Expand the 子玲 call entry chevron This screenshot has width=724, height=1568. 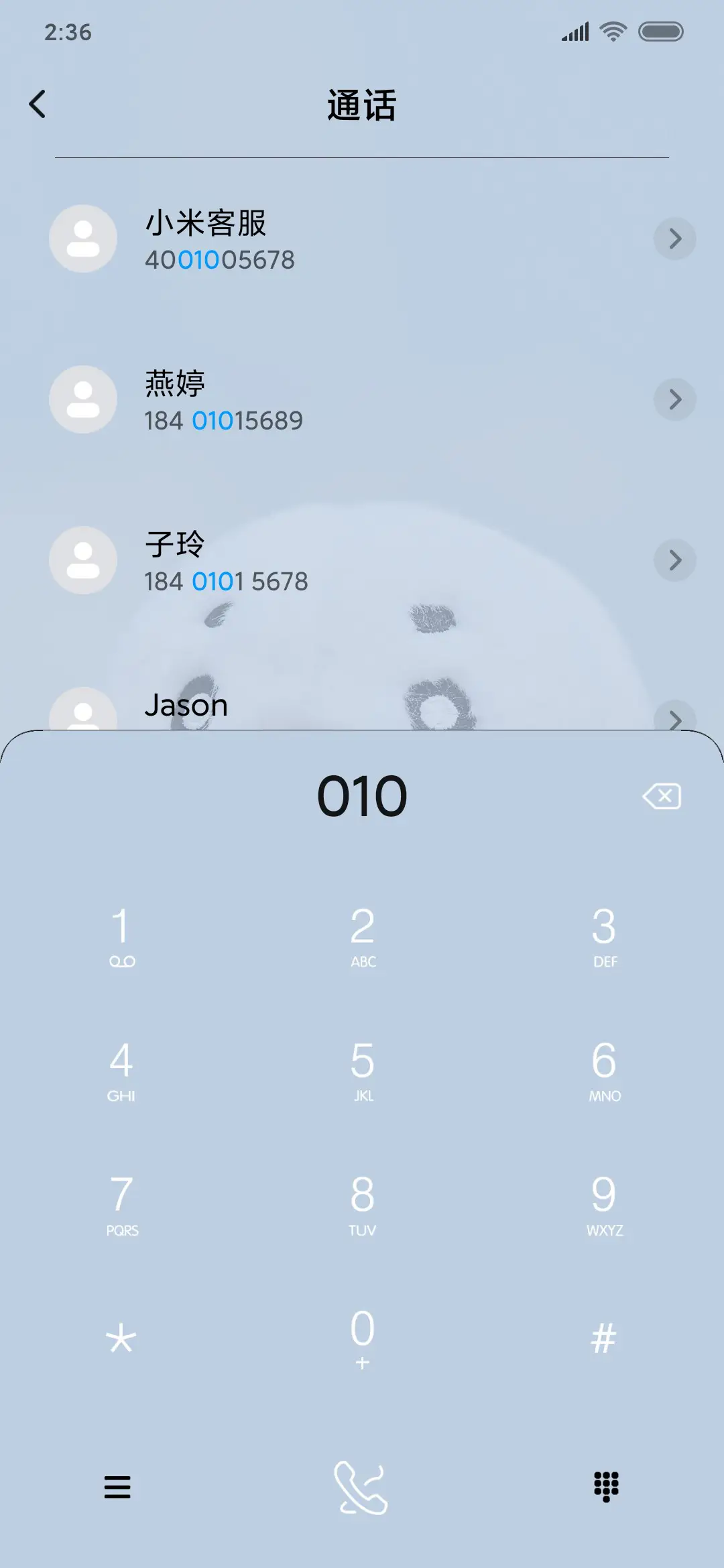click(675, 560)
